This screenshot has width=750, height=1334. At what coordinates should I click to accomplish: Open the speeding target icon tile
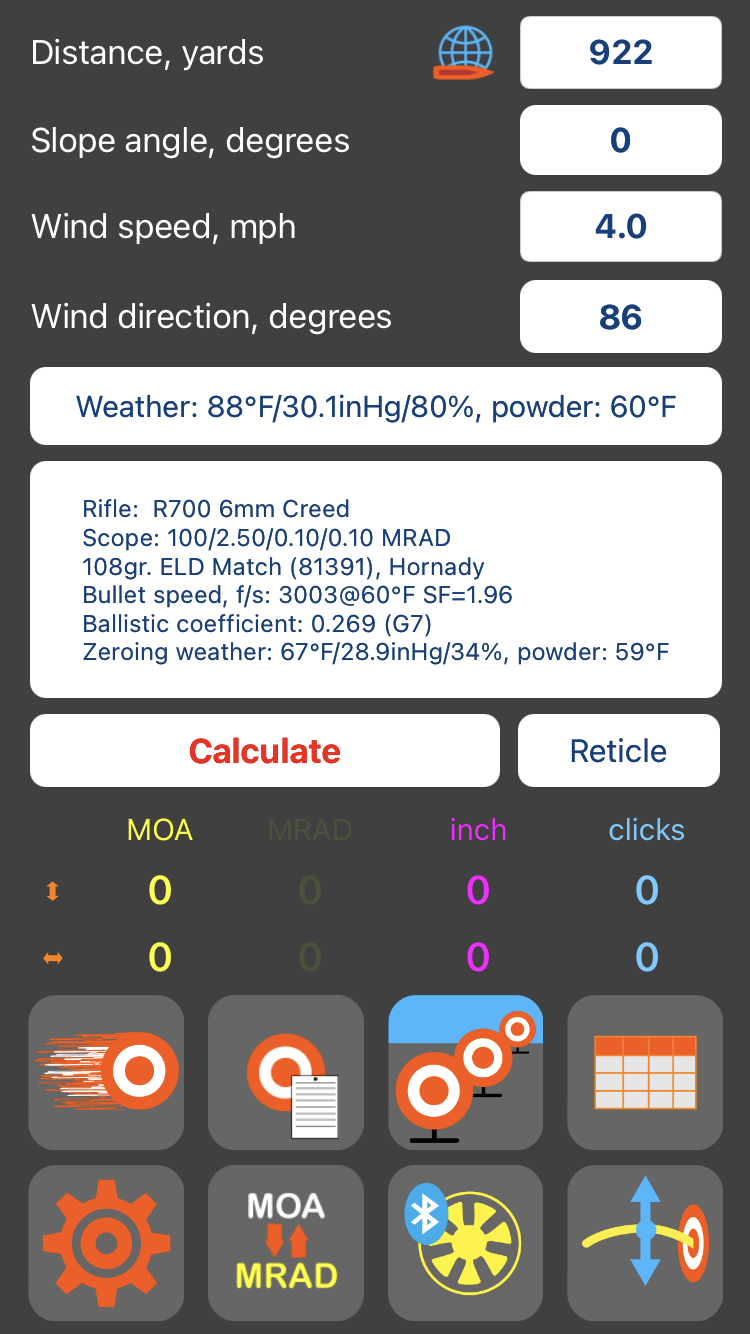click(x=106, y=1072)
